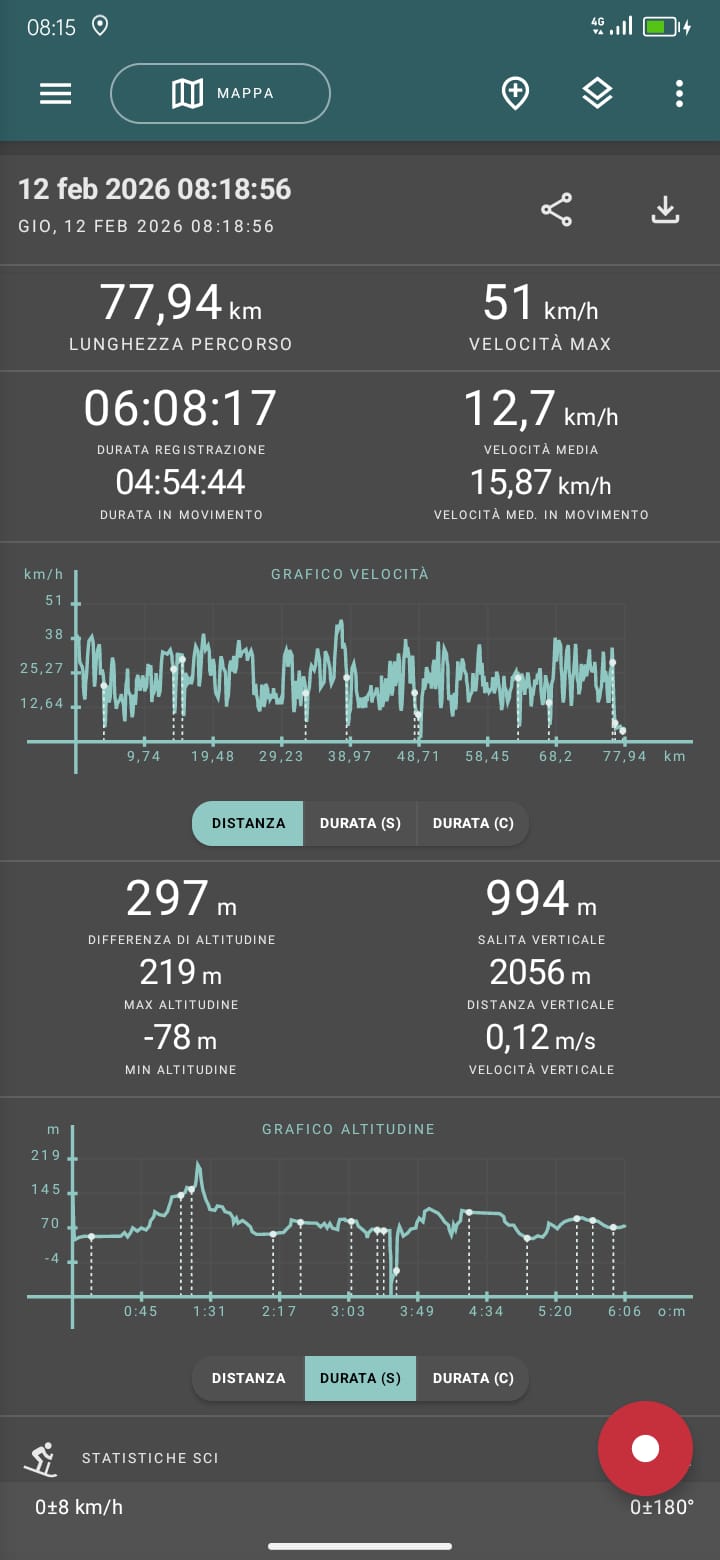The width and height of the screenshot is (720, 1560).
Task: Show speed chart by Durata (S)
Action: [x=360, y=823]
